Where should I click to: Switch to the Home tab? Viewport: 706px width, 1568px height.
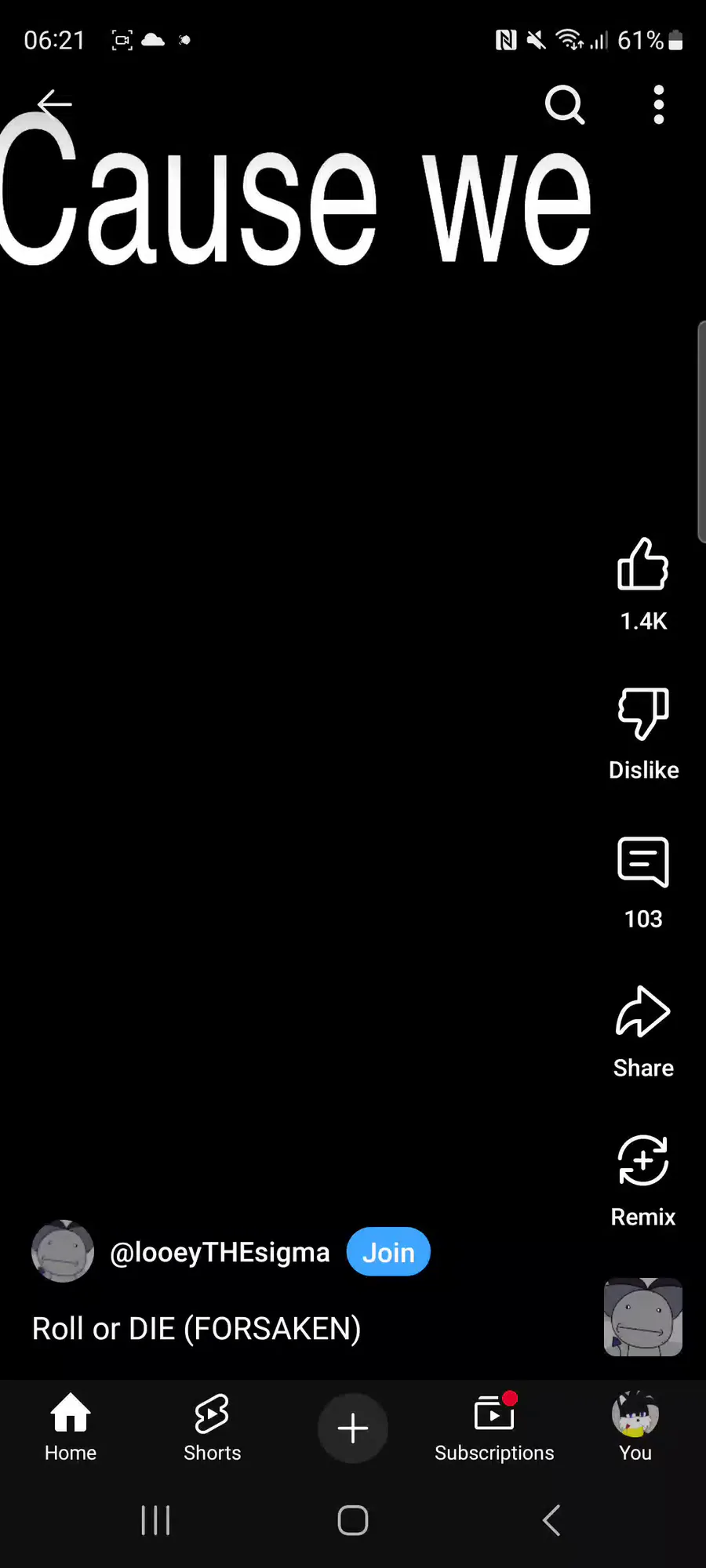click(71, 1428)
